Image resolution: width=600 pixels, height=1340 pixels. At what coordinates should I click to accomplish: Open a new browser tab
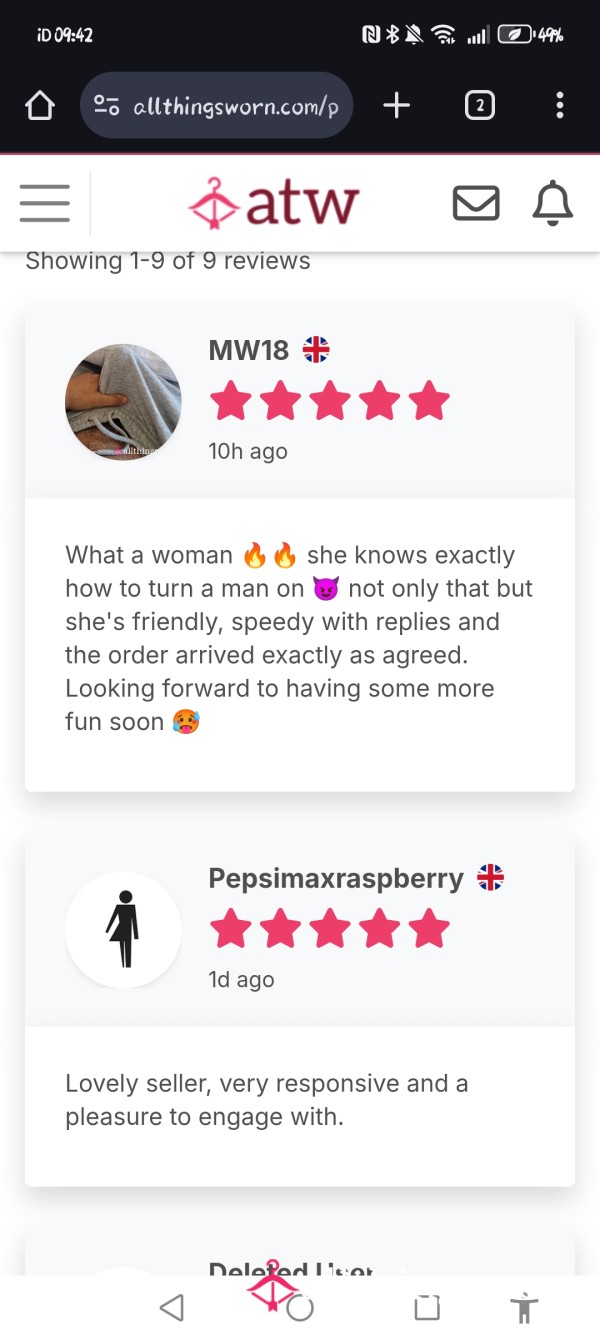[x=397, y=105]
